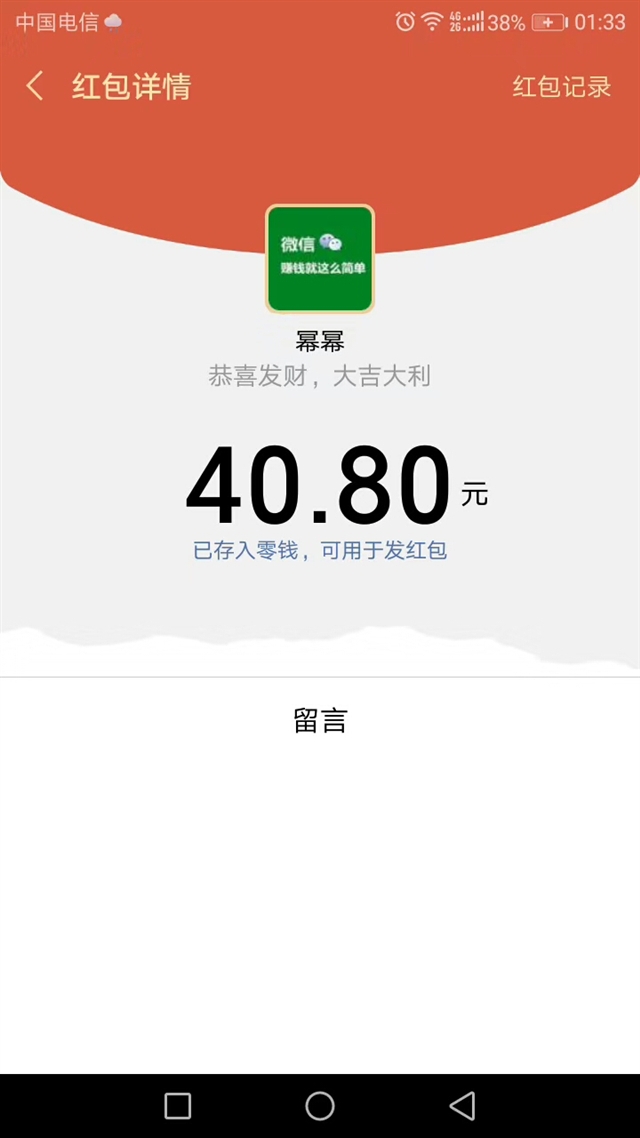Image resolution: width=640 pixels, height=1138 pixels.
Task: Tap the 留言 button to leave a message
Action: (320, 721)
